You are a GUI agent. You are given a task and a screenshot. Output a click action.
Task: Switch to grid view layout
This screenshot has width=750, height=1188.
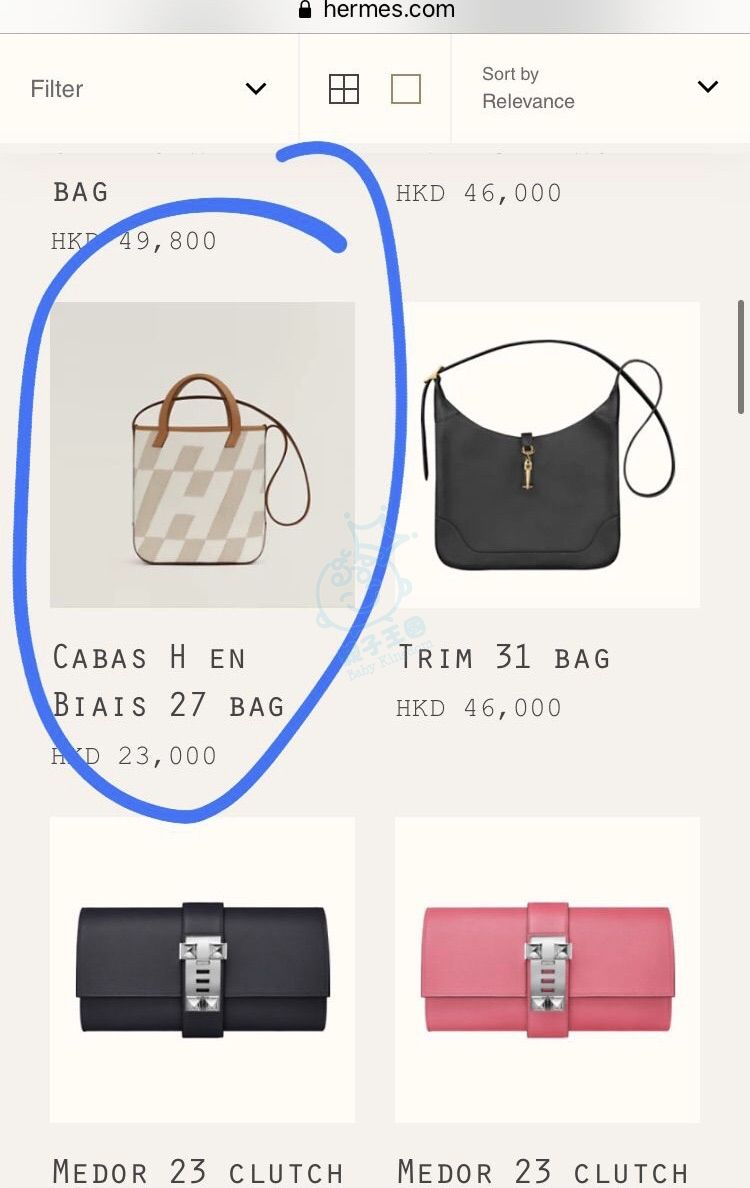[x=343, y=89]
